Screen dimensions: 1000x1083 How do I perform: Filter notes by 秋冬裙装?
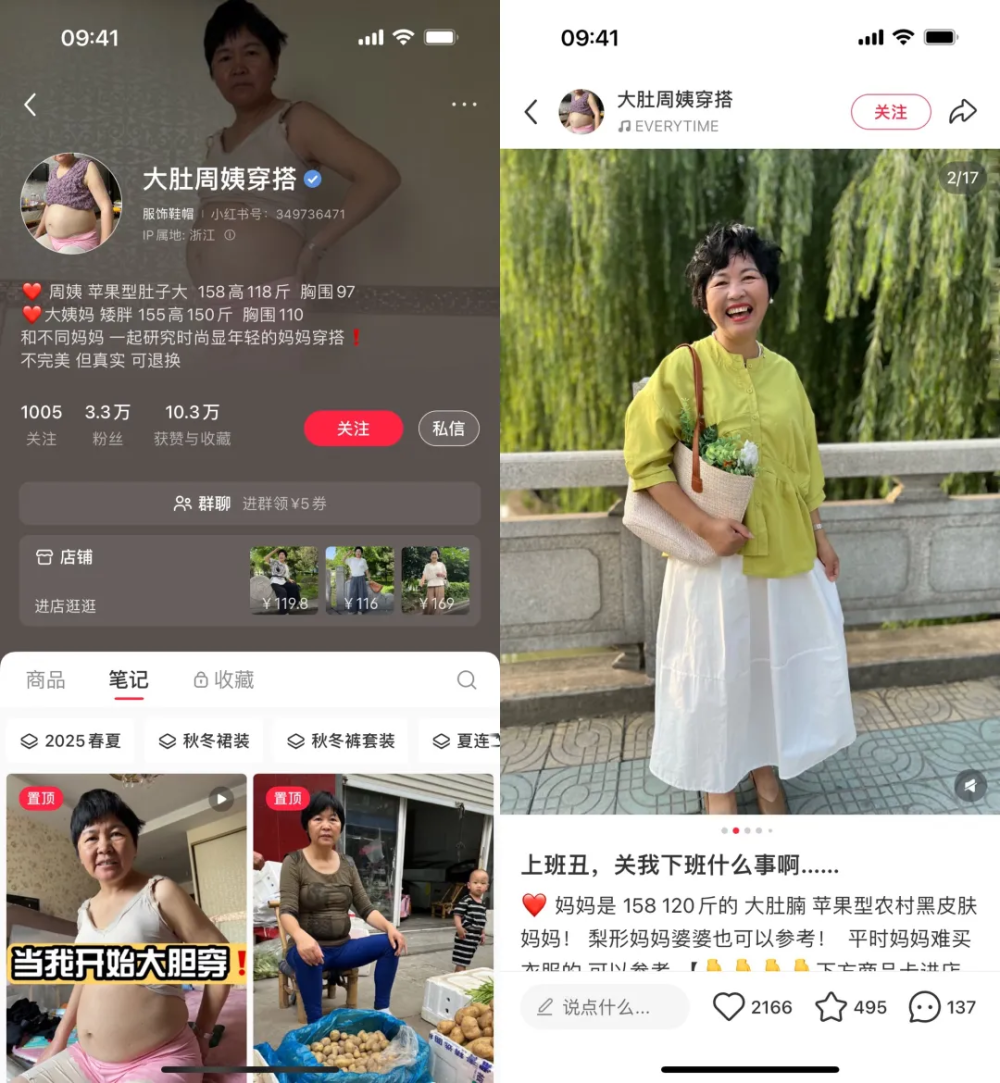204,741
